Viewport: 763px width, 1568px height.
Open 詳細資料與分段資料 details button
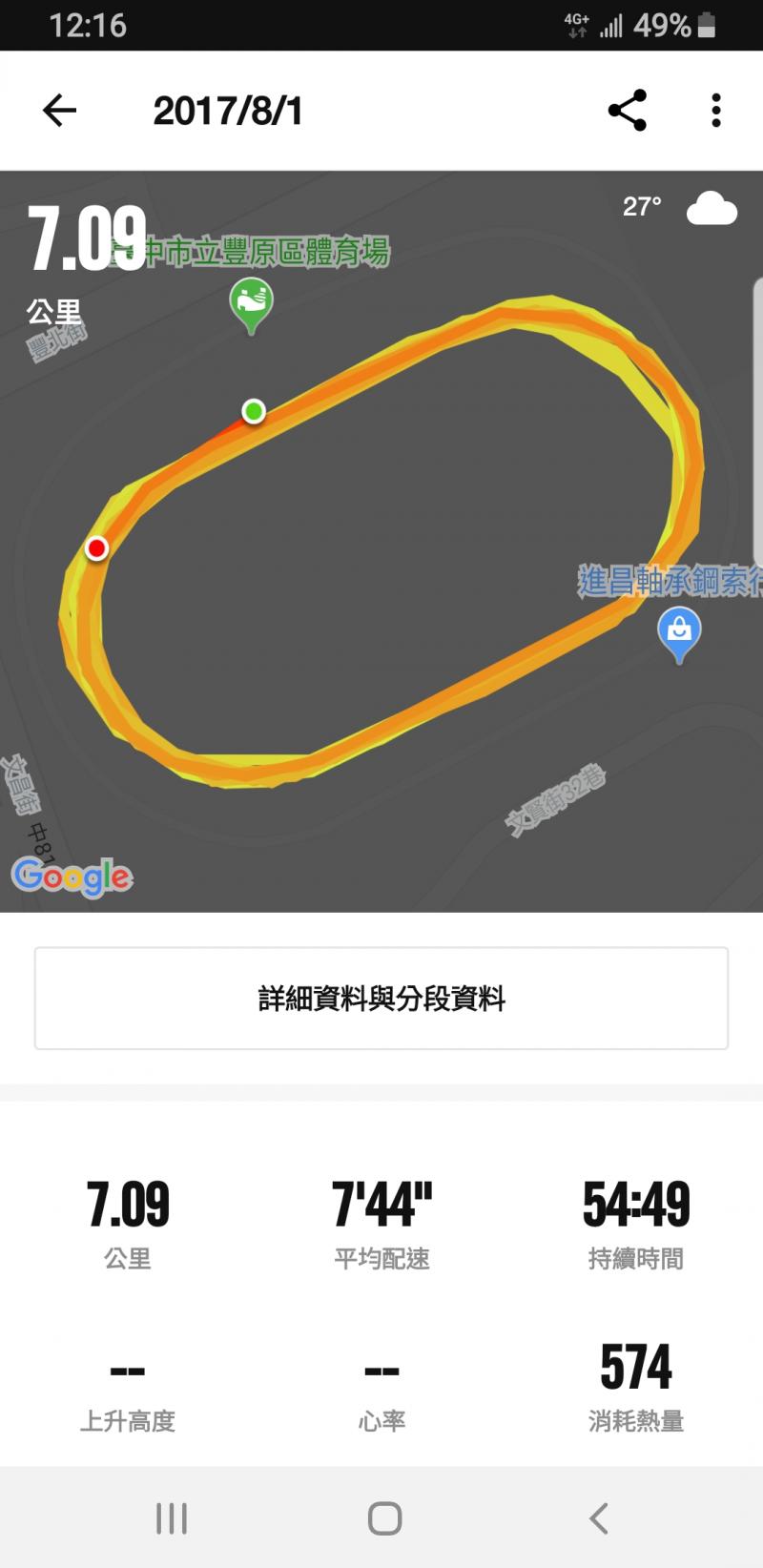(381, 999)
